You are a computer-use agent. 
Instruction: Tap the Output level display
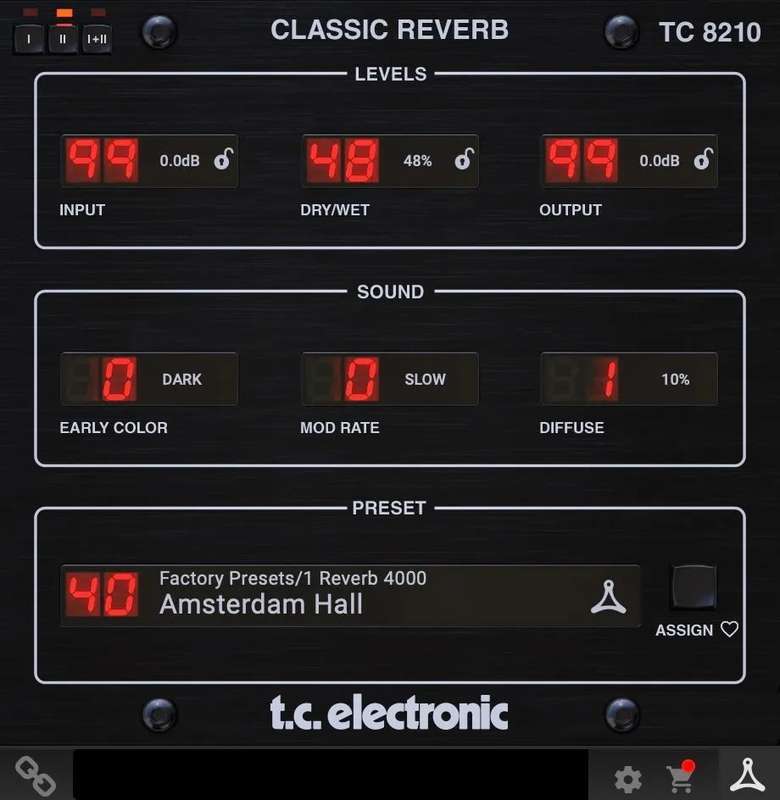584,160
